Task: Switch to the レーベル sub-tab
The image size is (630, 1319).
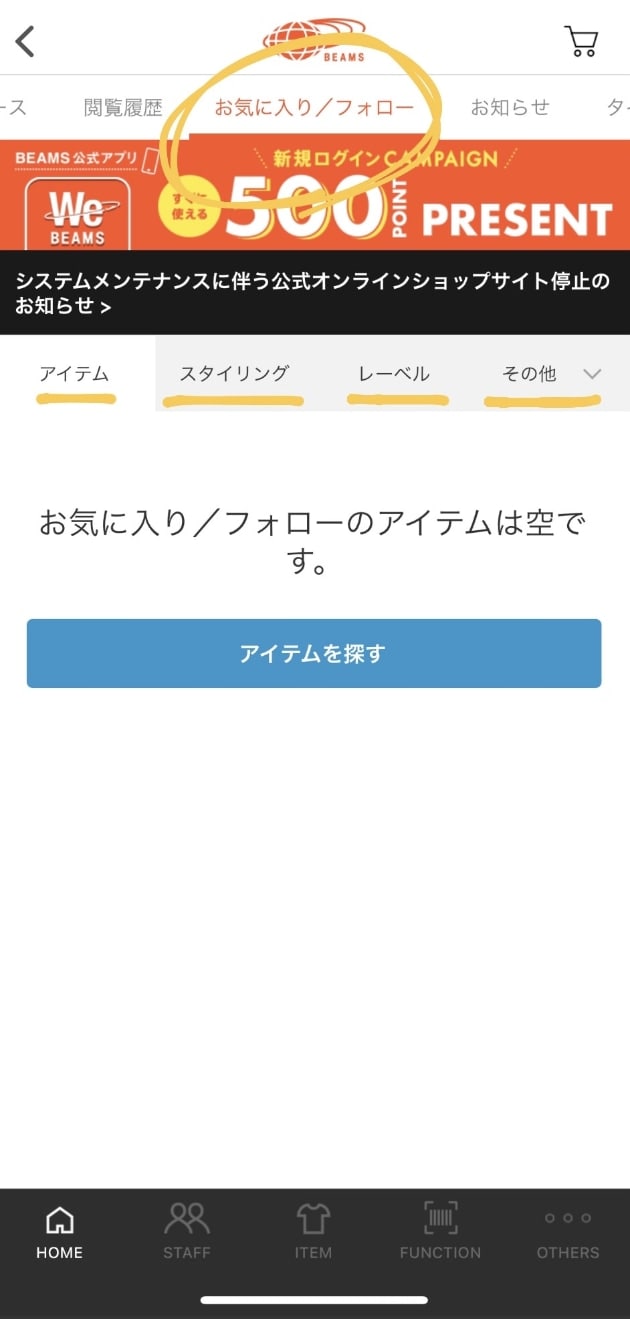Action: coord(394,374)
